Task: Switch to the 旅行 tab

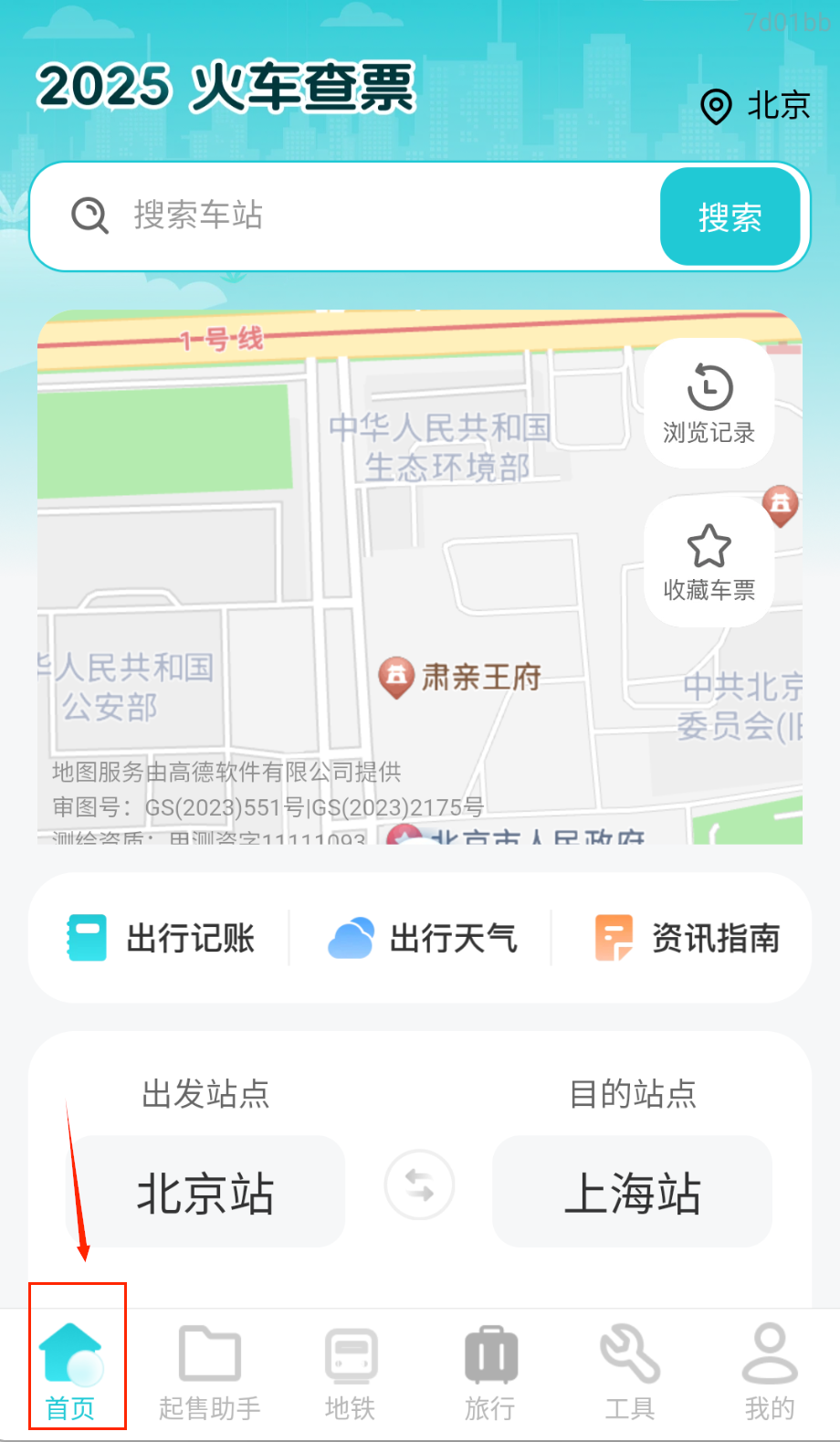Action: 490,1371
